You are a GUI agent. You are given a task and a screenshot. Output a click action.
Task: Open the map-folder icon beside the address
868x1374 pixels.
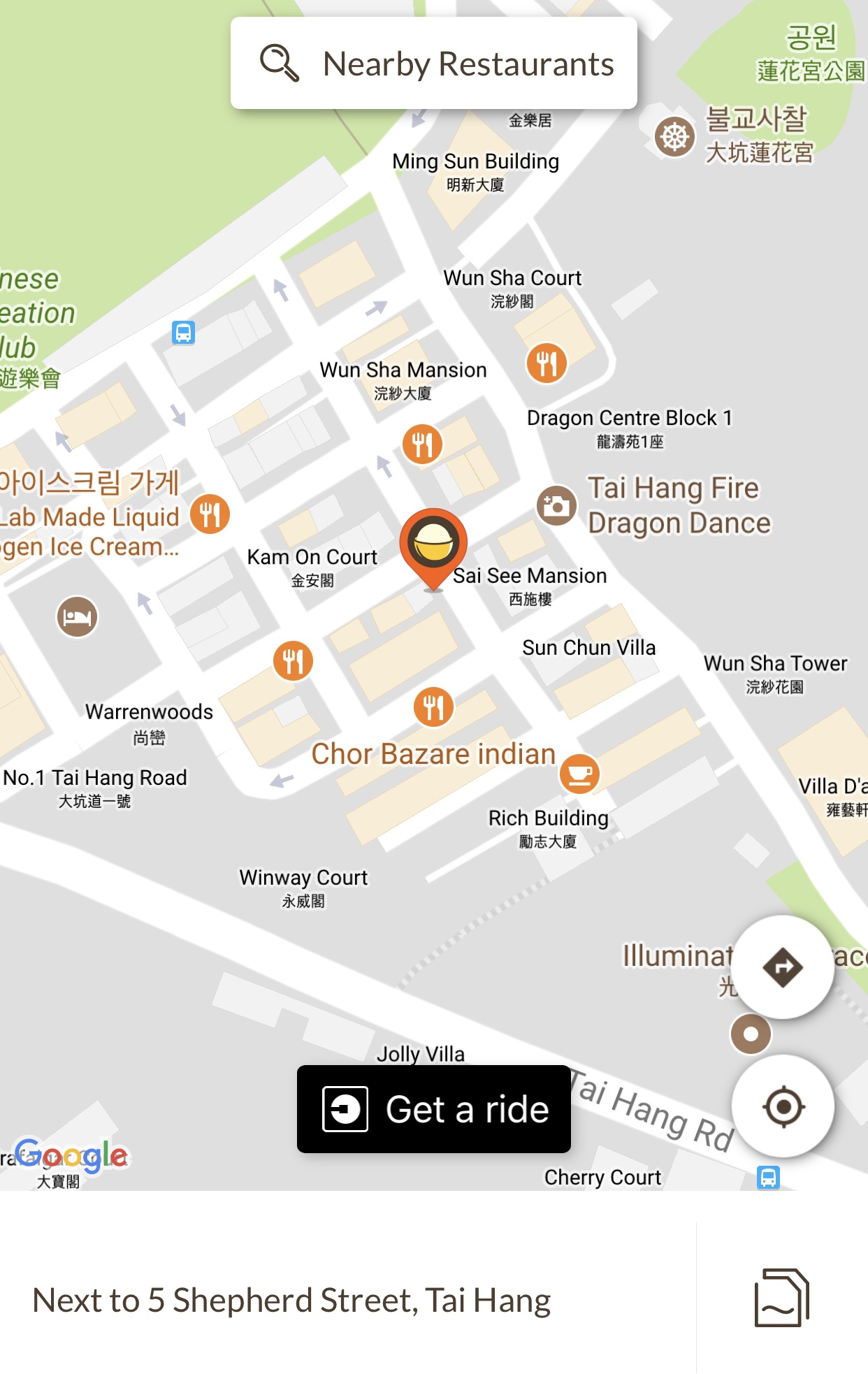781,1298
